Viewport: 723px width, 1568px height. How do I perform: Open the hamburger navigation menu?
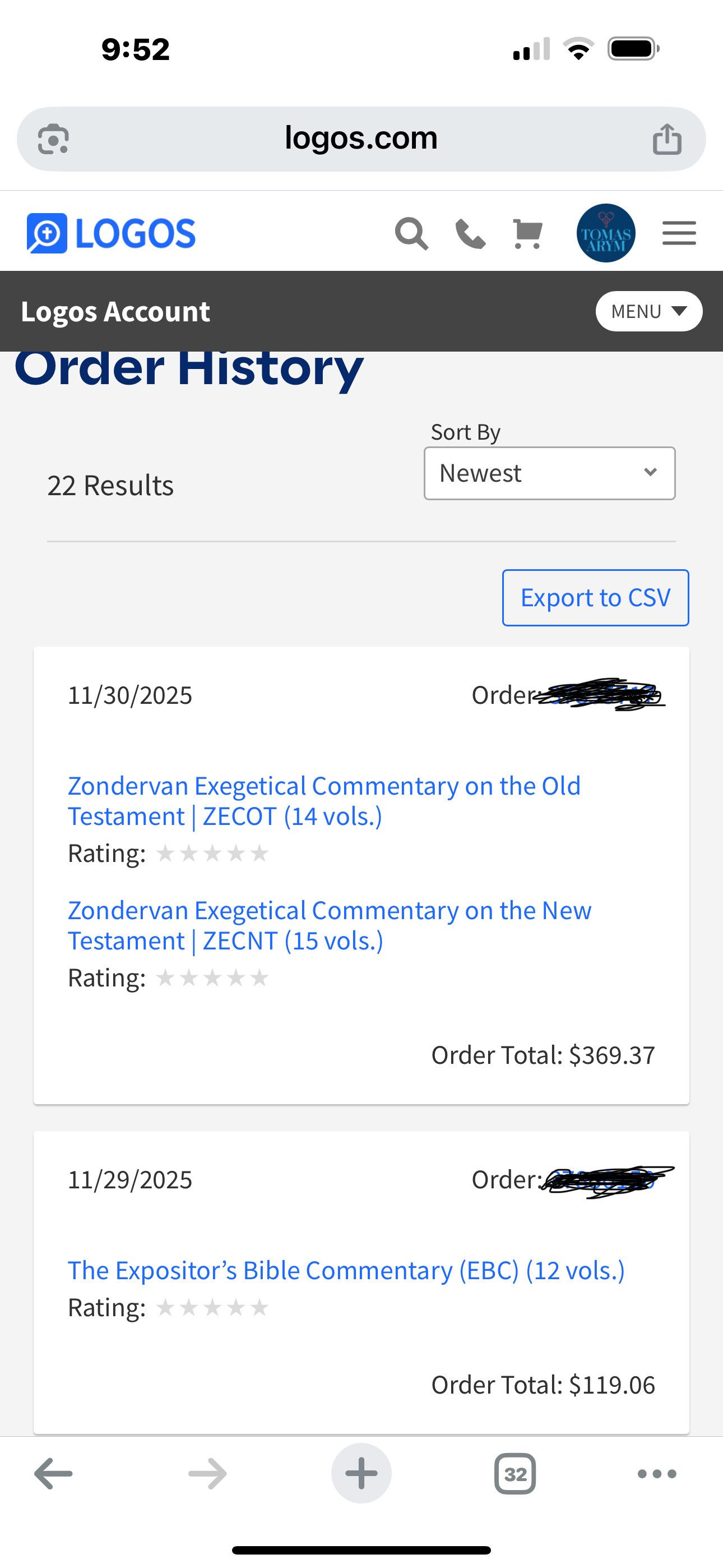tap(679, 233)
